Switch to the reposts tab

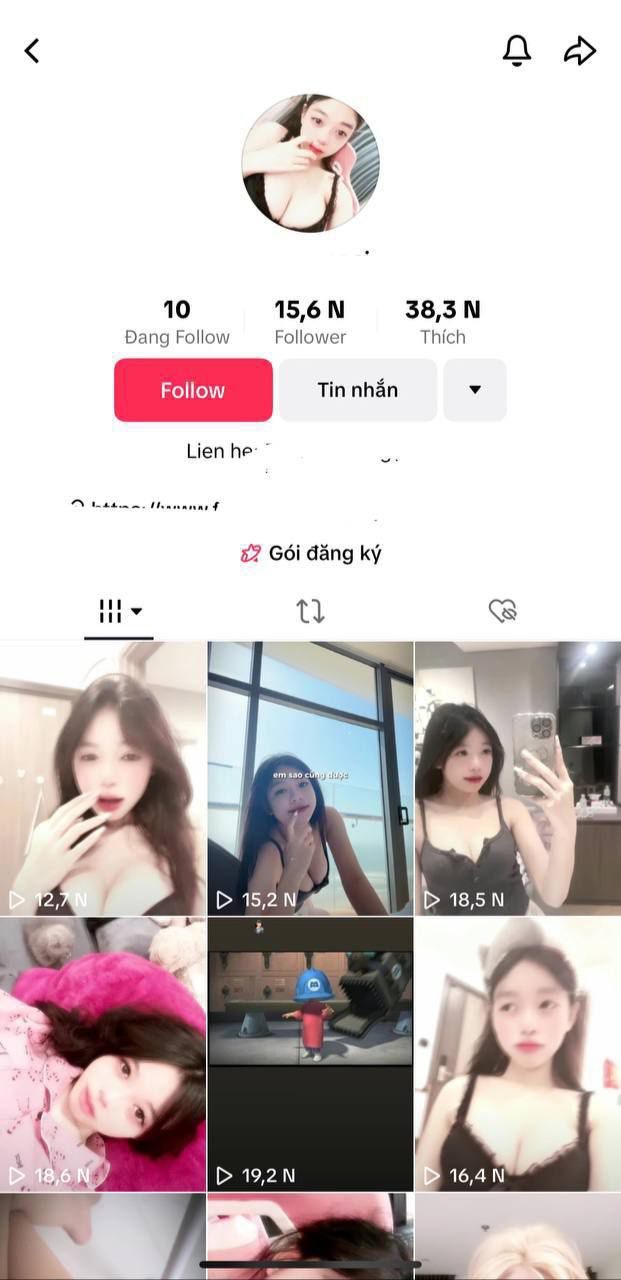pyautogui.click(x=310, y=611)
